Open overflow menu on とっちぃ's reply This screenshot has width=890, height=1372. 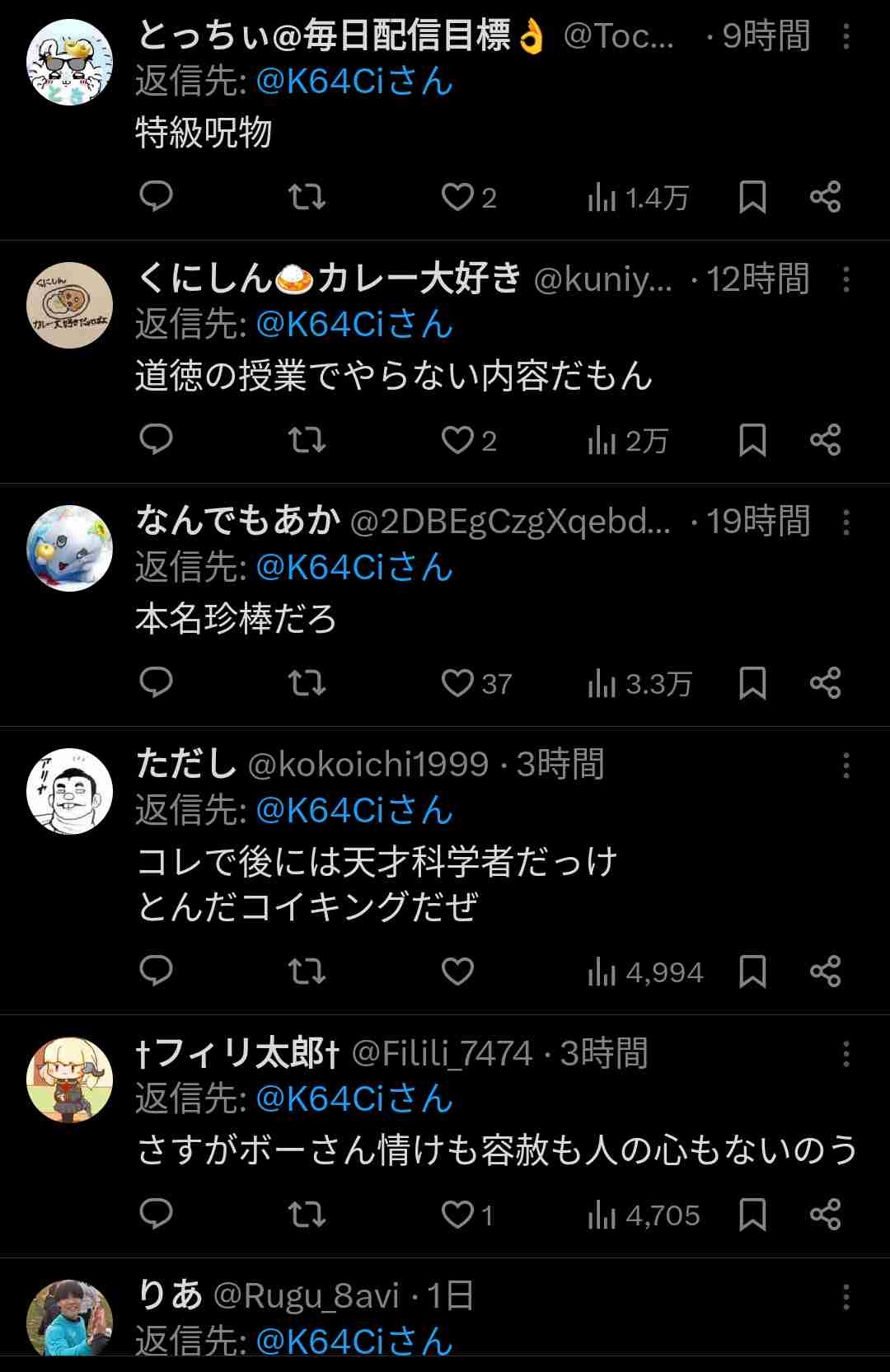click(845, 37)
